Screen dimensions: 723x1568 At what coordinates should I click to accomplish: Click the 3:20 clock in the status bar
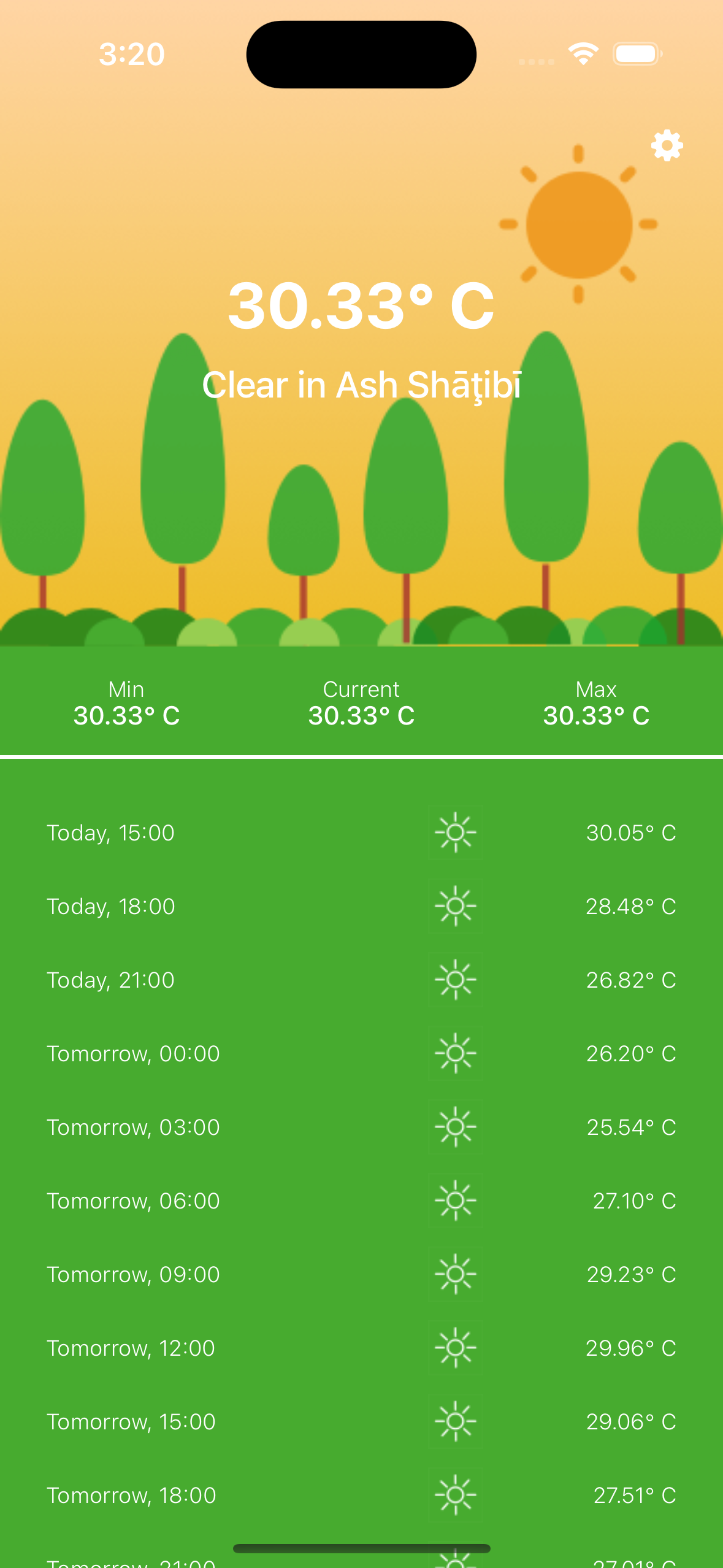point(132,53)
